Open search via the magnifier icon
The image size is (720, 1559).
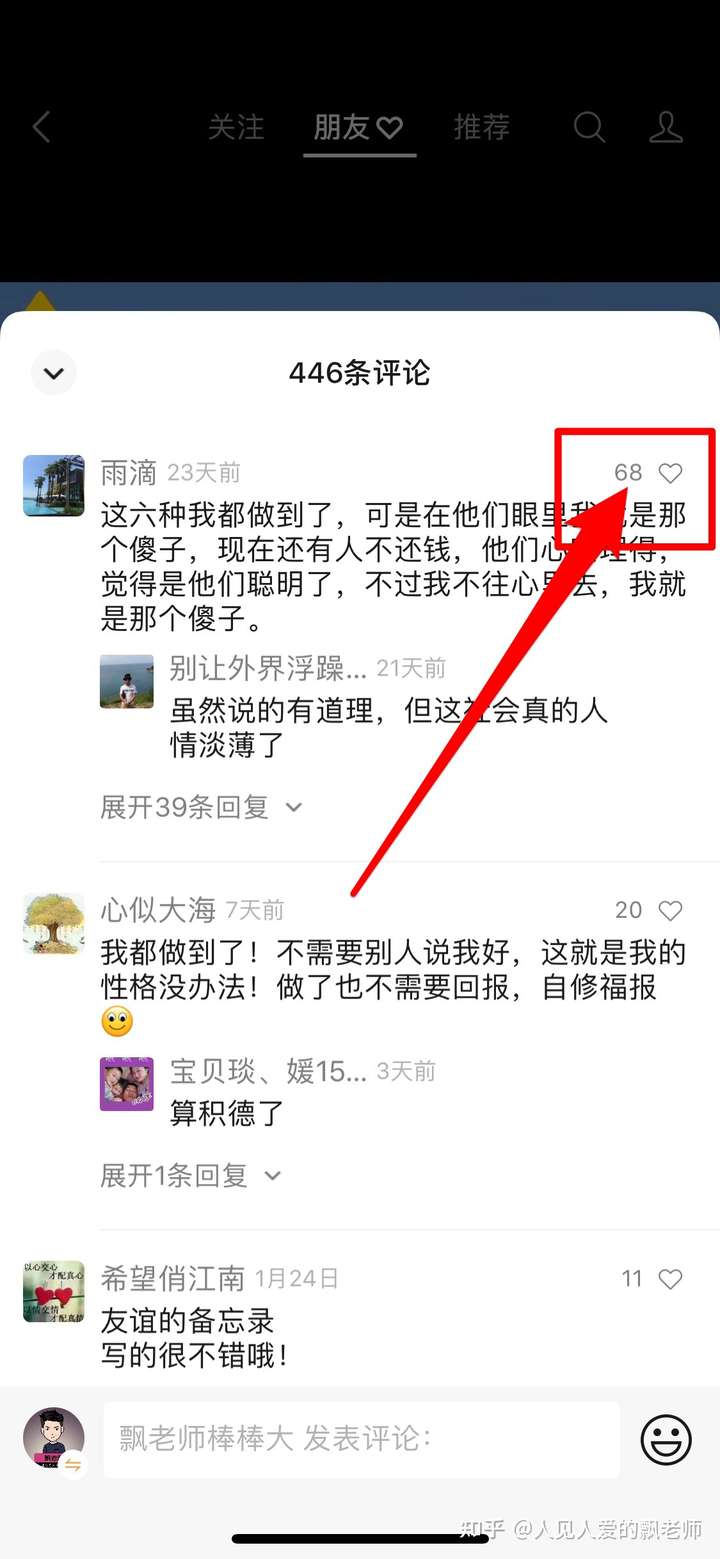tap(589, 127)
